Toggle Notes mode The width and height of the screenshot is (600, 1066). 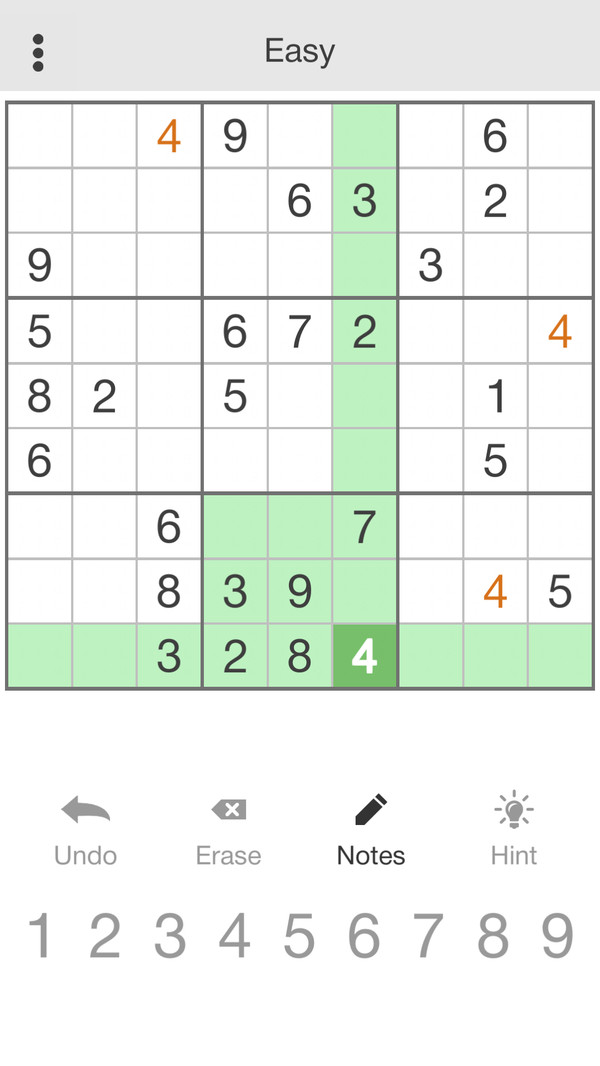(x=371, y=830)
